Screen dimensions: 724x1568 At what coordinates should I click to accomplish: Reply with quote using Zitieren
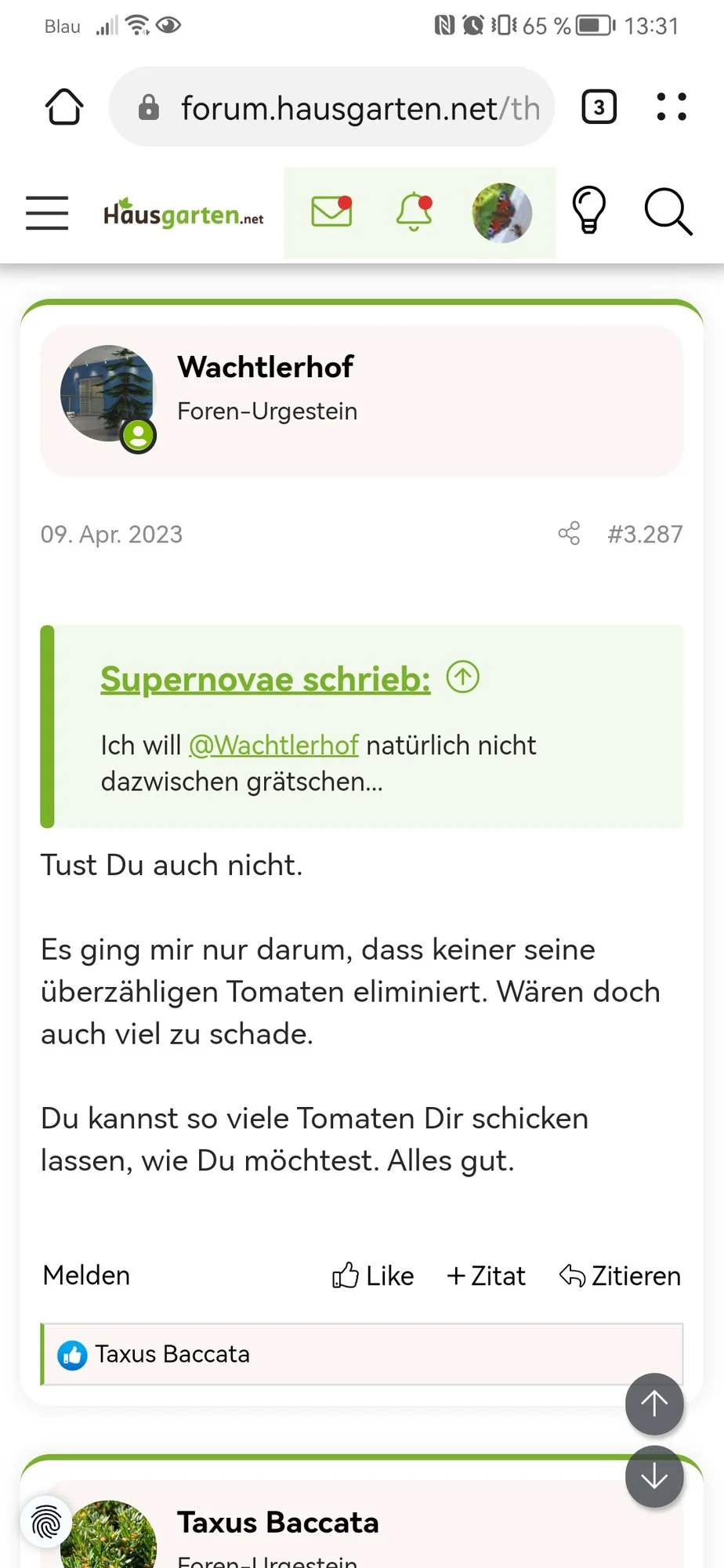pyautogui.click(x=620, y=1276)
